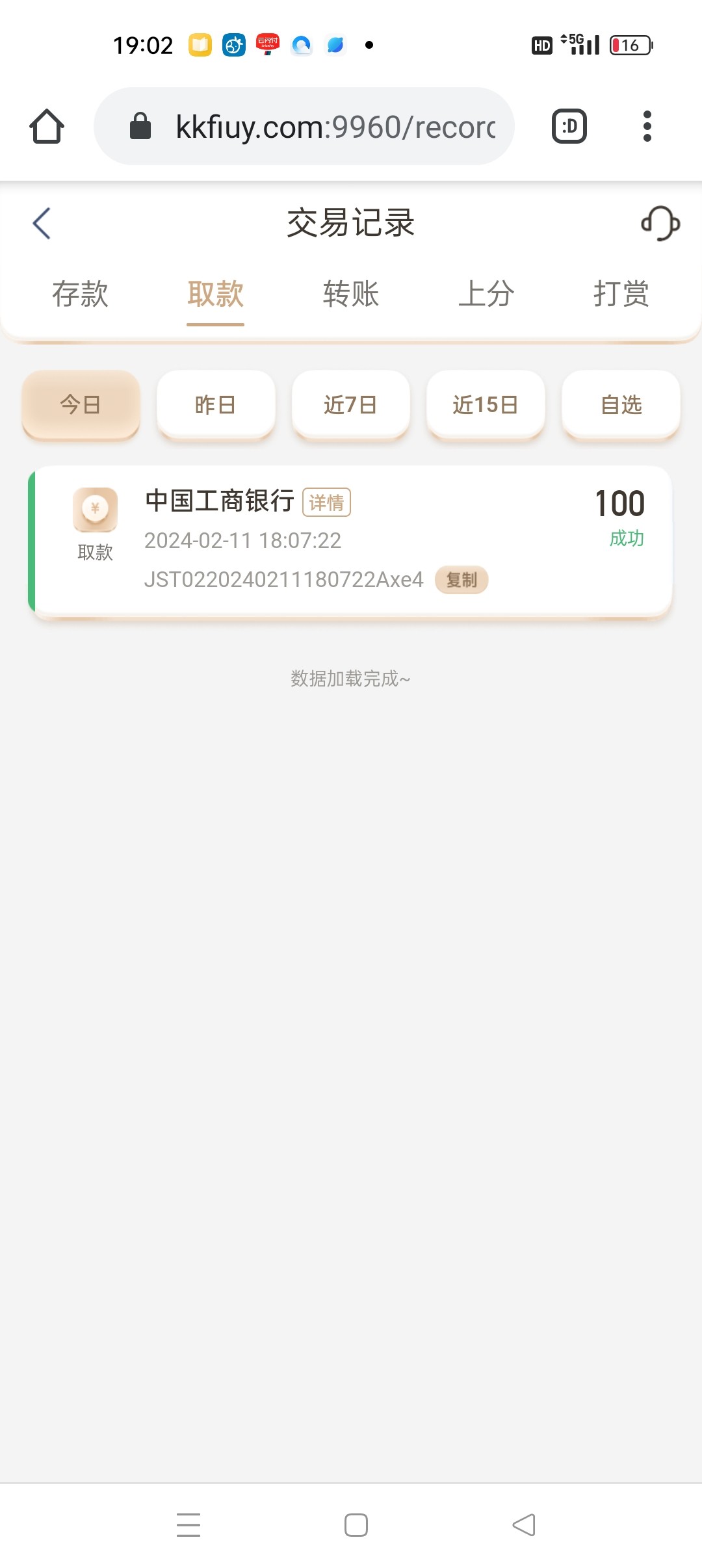This screenshot has height=1568, width=702.
Task: Tap the Home icon in the browser toolbar
Action: [45, 125]
